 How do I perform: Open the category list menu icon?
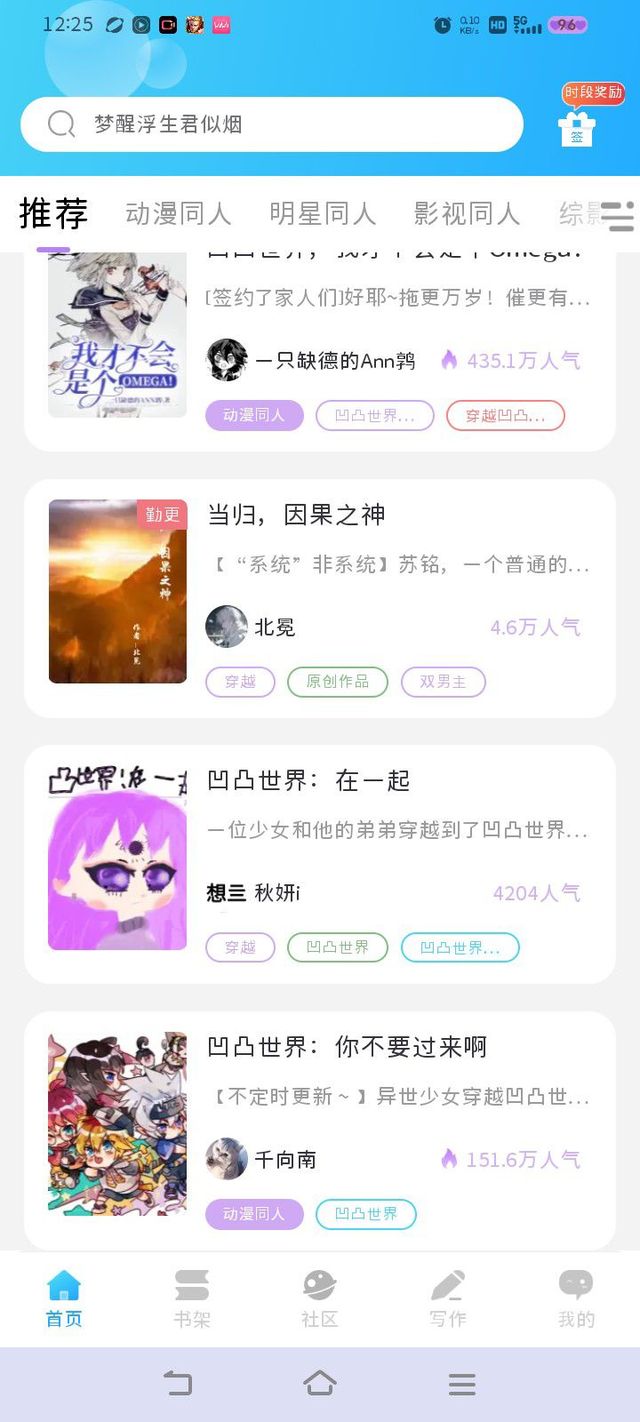coord(618,216)
